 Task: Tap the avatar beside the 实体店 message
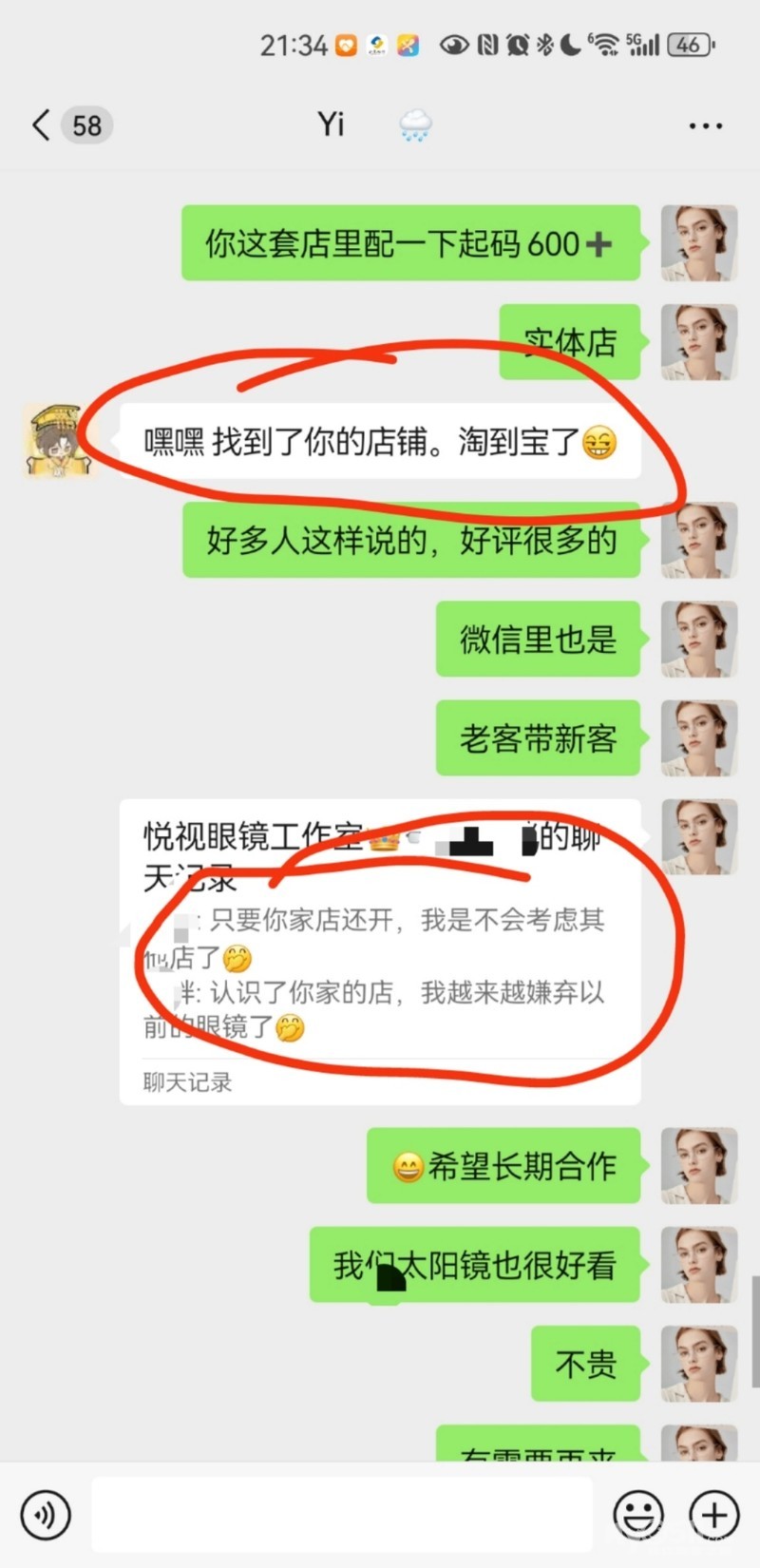click(699, 342)
